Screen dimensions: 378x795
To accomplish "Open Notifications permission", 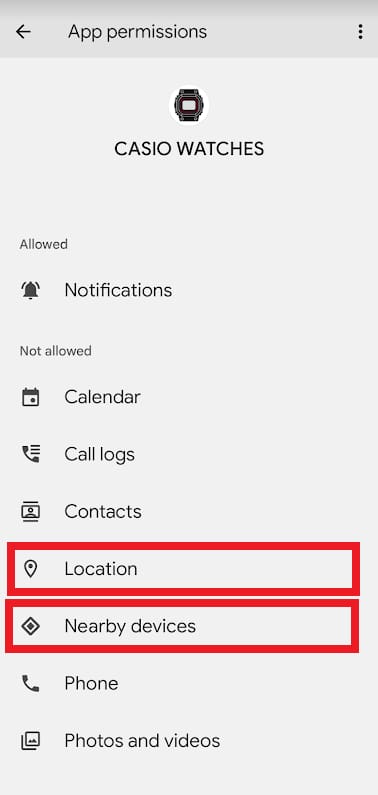I will (189, 290).
